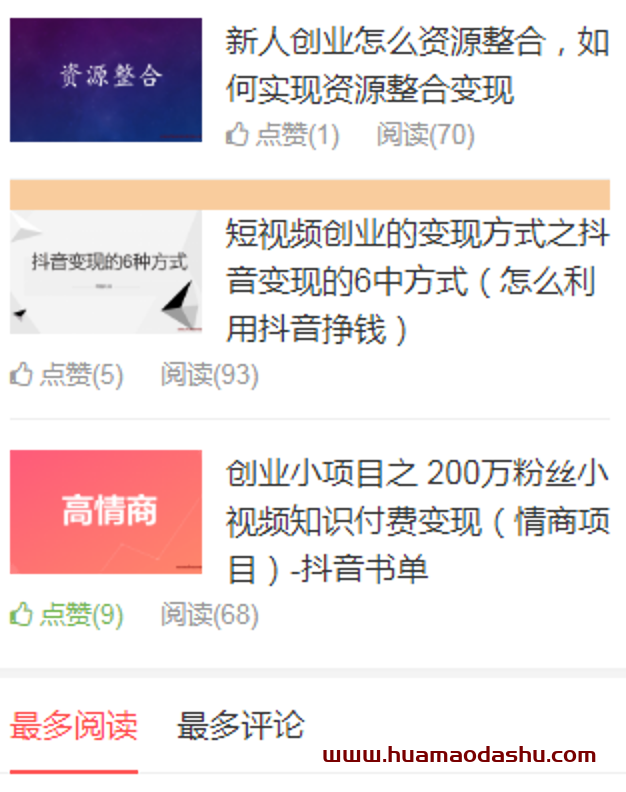Open article 短视频创业的变现方式

(x=417, y=282)
